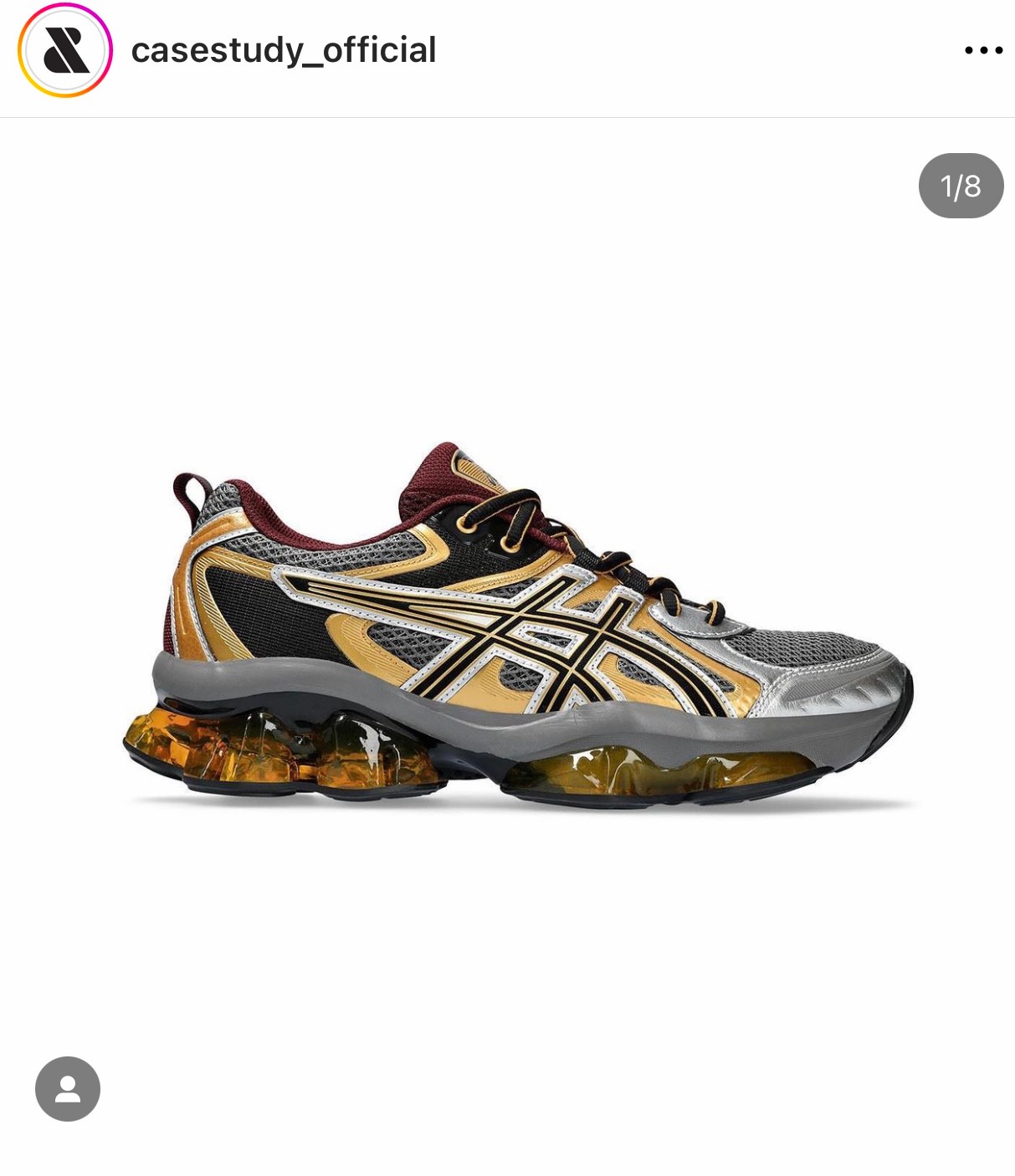Open the post's three-dot options menu
Viewport: 1015px width, 1176px height.
click(983, 50)
